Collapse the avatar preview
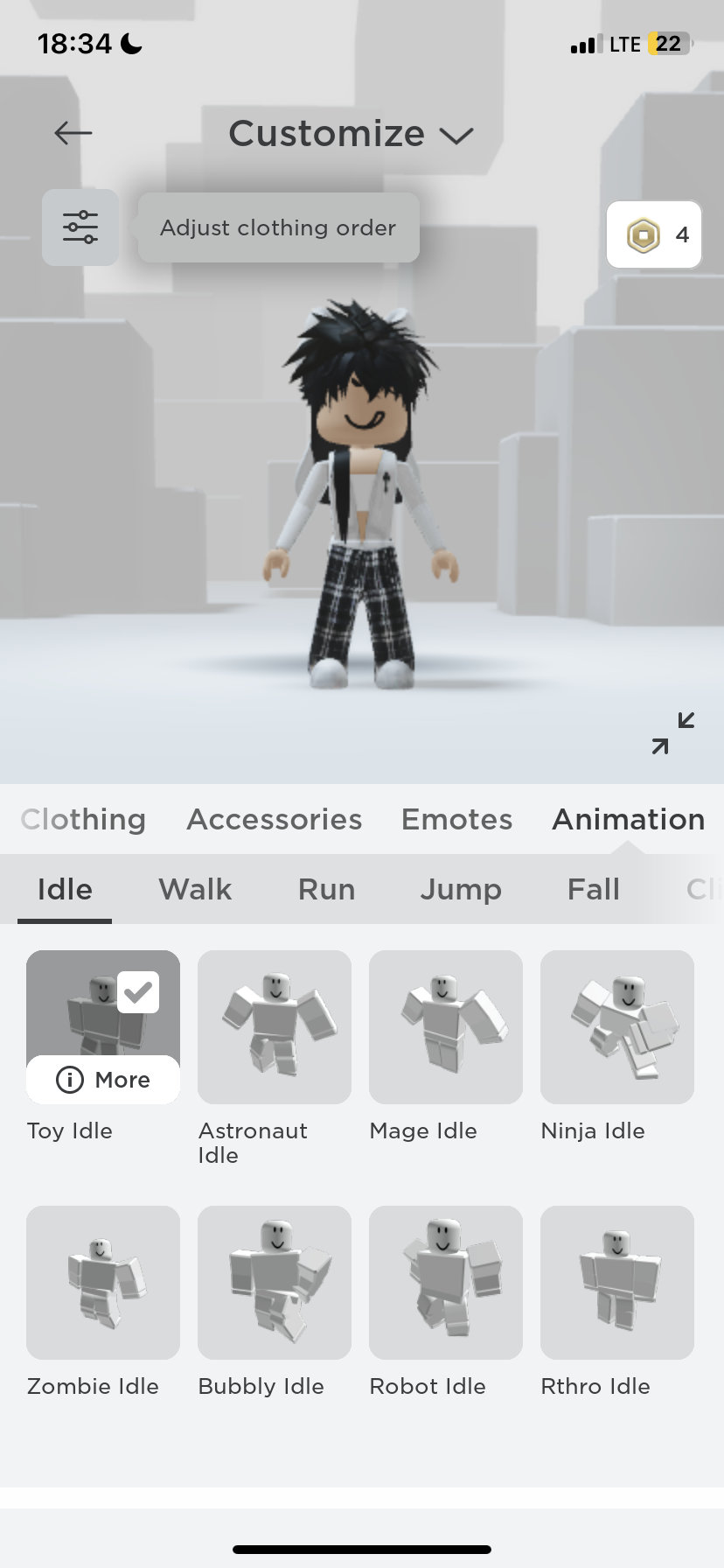 click(x=673, y=733)
